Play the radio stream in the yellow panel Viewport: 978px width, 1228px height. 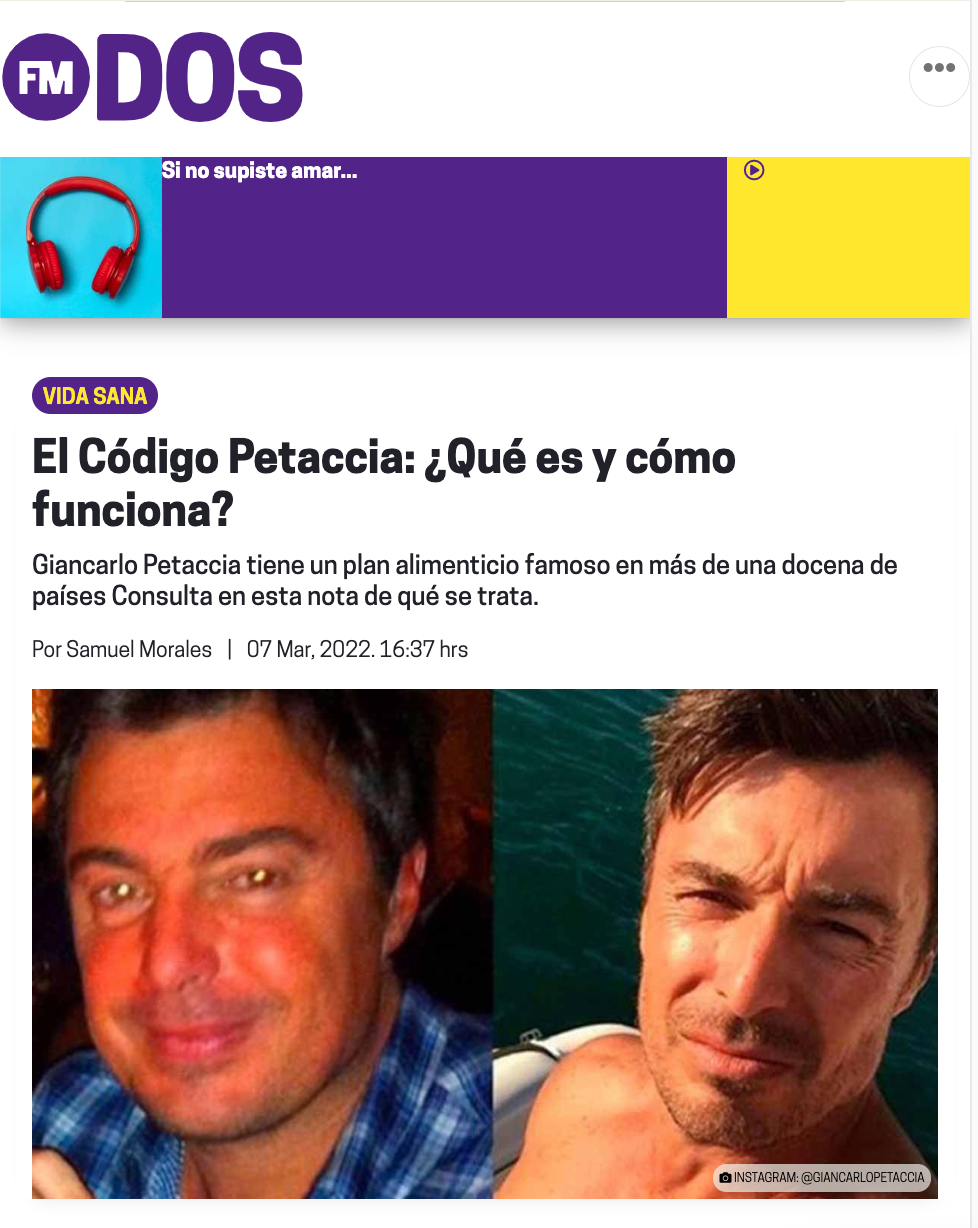tap(755, 171)
